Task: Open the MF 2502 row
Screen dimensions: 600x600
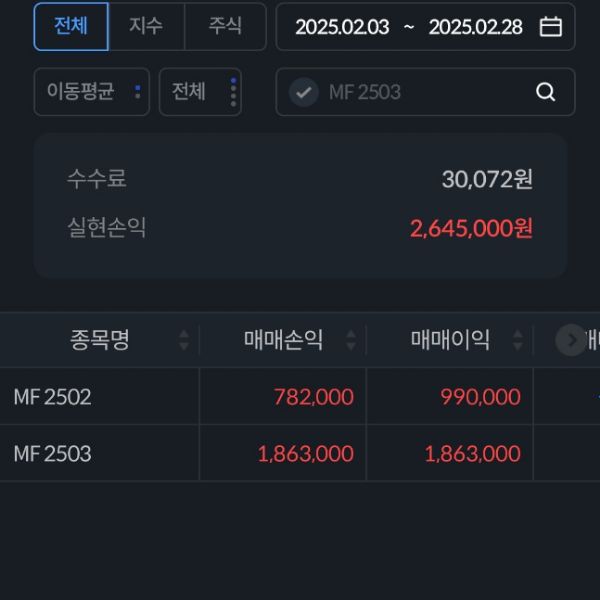Action: click(x=52, y=397)
